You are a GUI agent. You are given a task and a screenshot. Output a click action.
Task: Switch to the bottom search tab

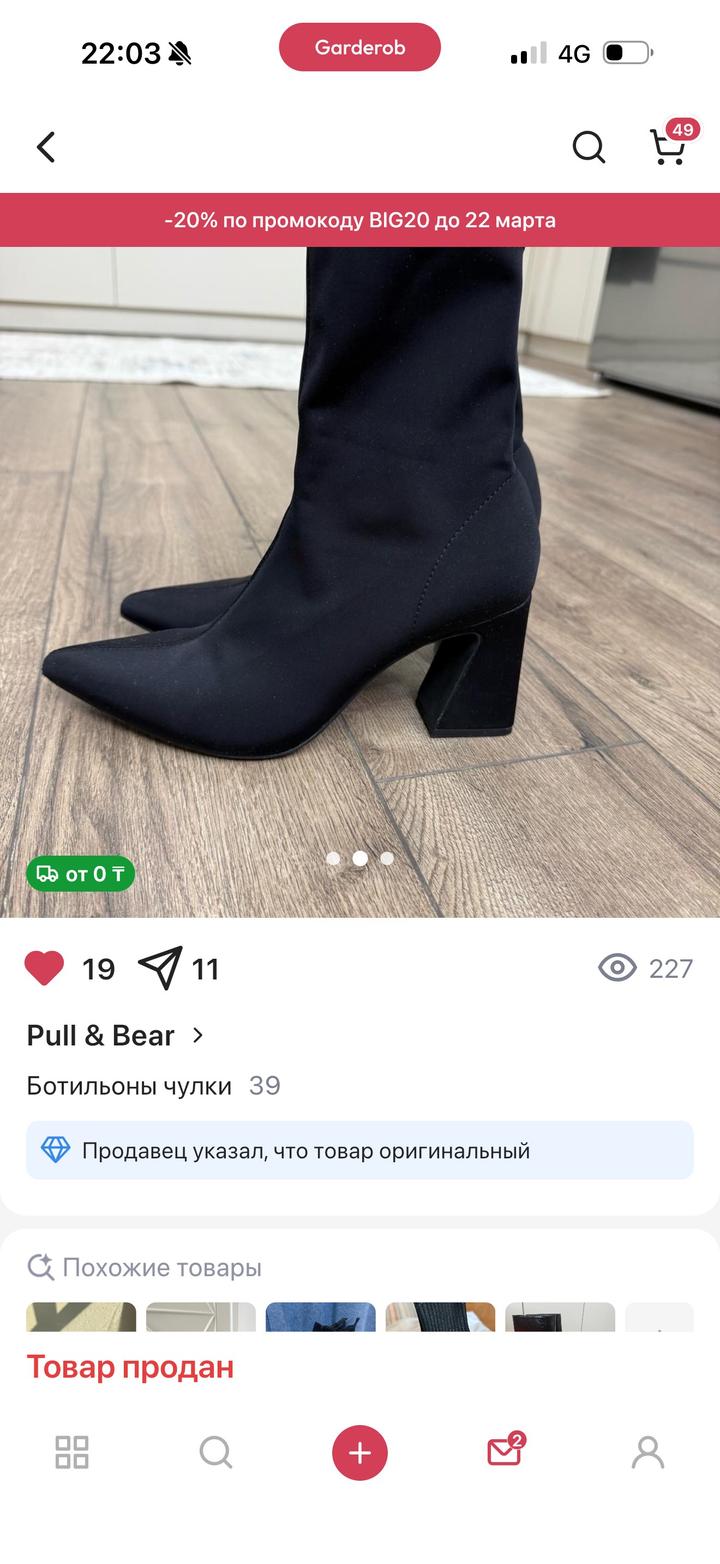pos(215,1452)
